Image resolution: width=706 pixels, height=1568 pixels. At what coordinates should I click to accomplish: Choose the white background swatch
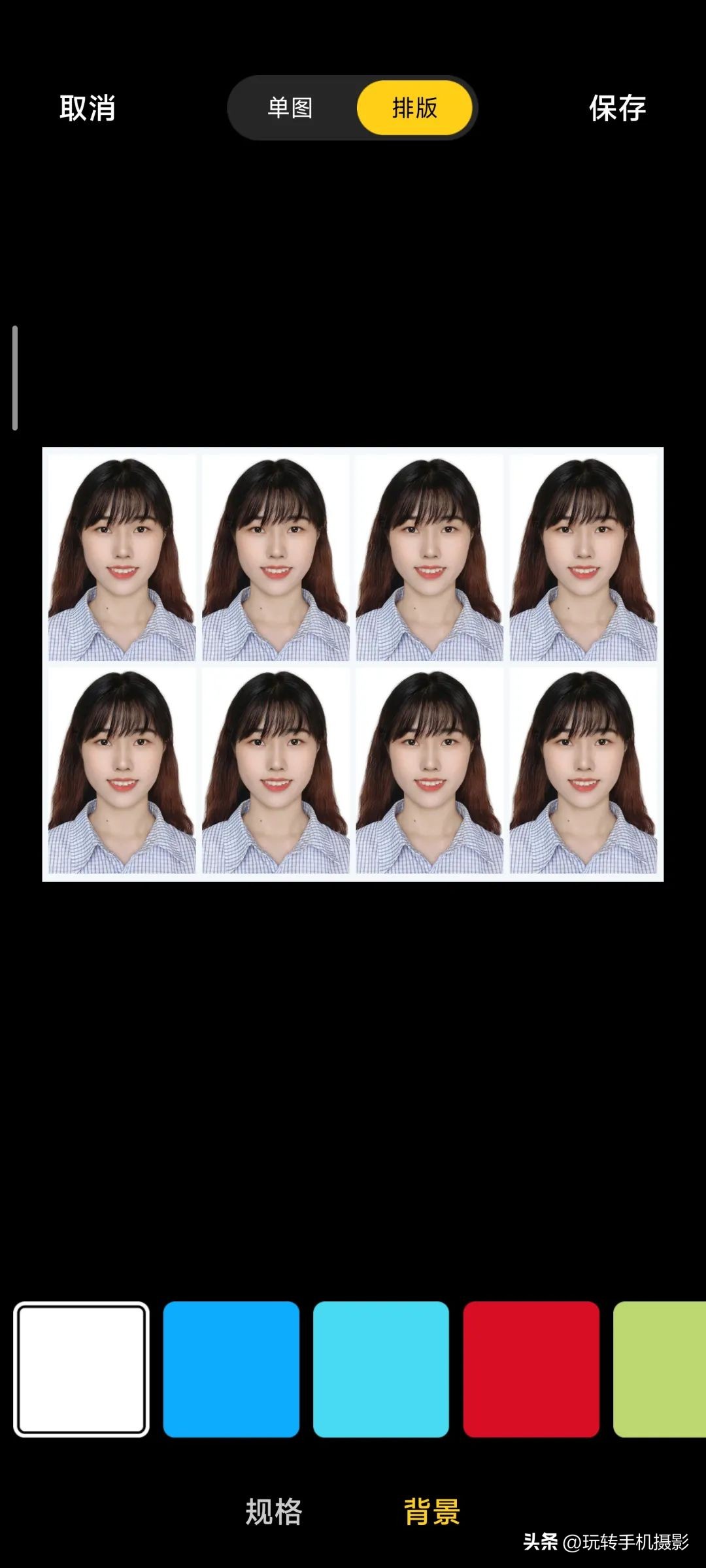[82, 1369]
